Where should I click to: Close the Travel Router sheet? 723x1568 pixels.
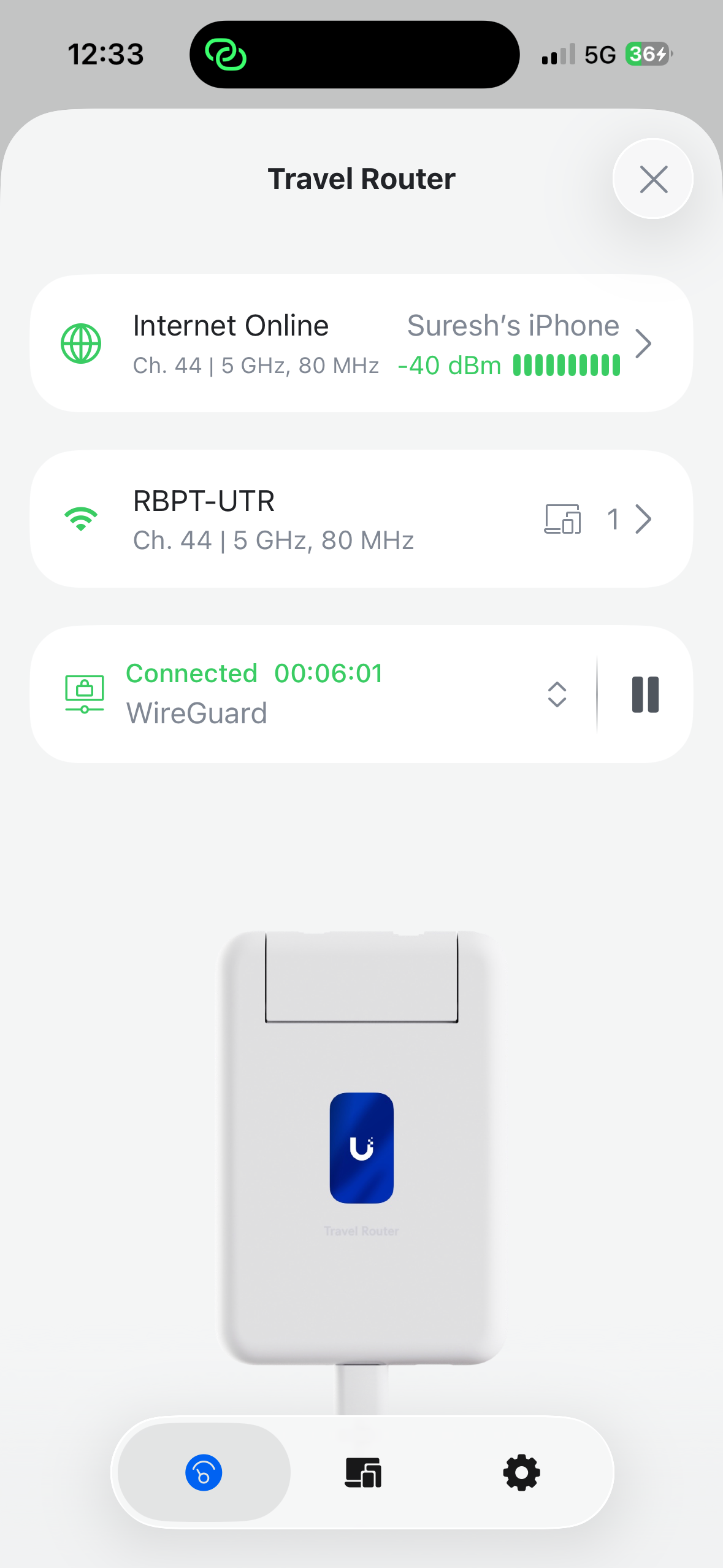[x=652, y=179]
